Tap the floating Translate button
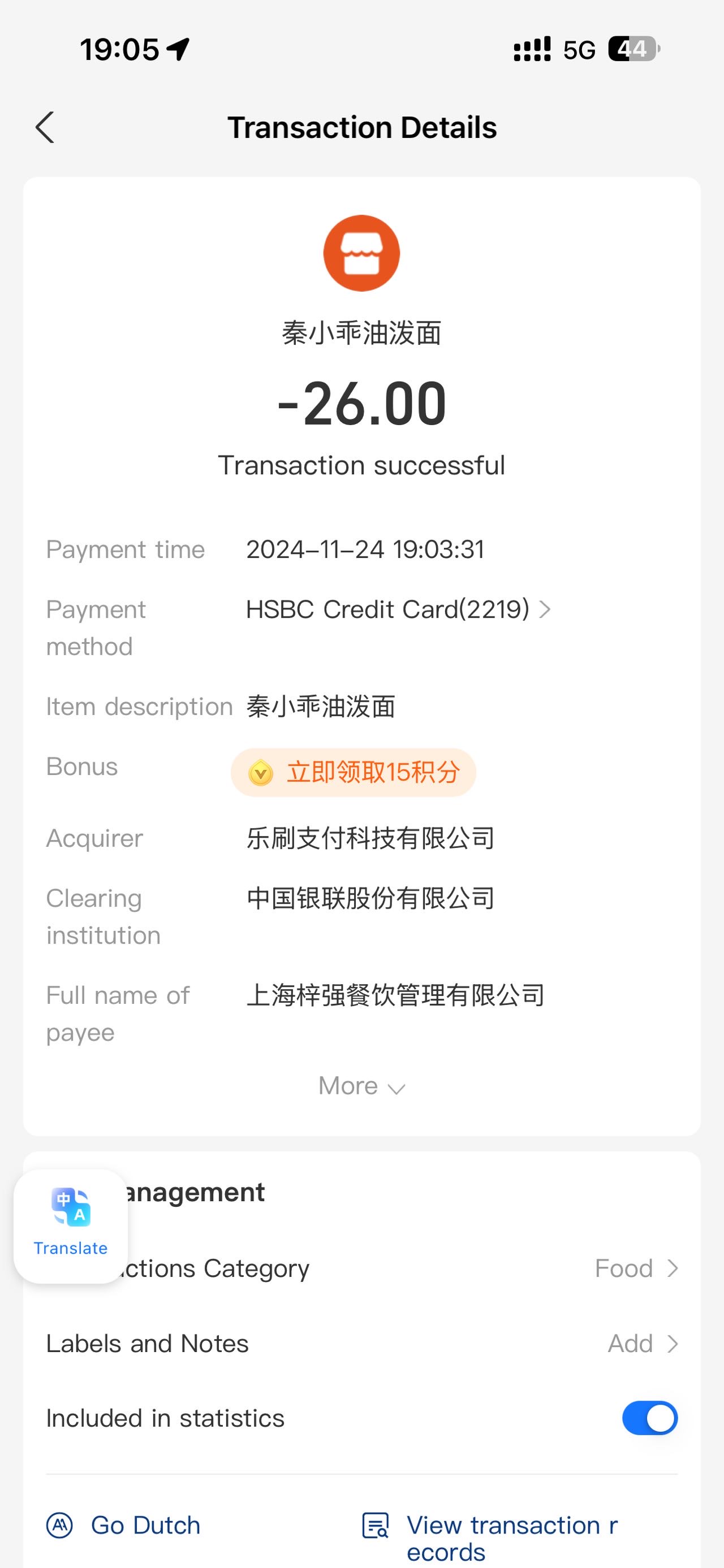Screen dimensions: 724x1568 point(71,1226)
